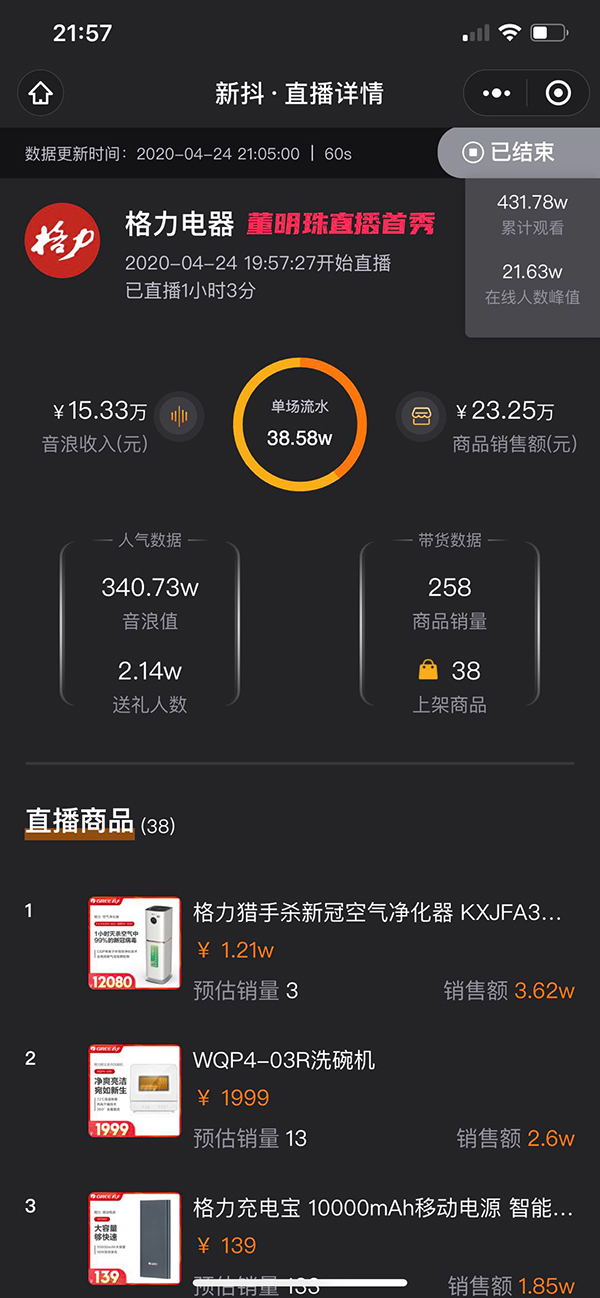Go to the mini program home

41,94
